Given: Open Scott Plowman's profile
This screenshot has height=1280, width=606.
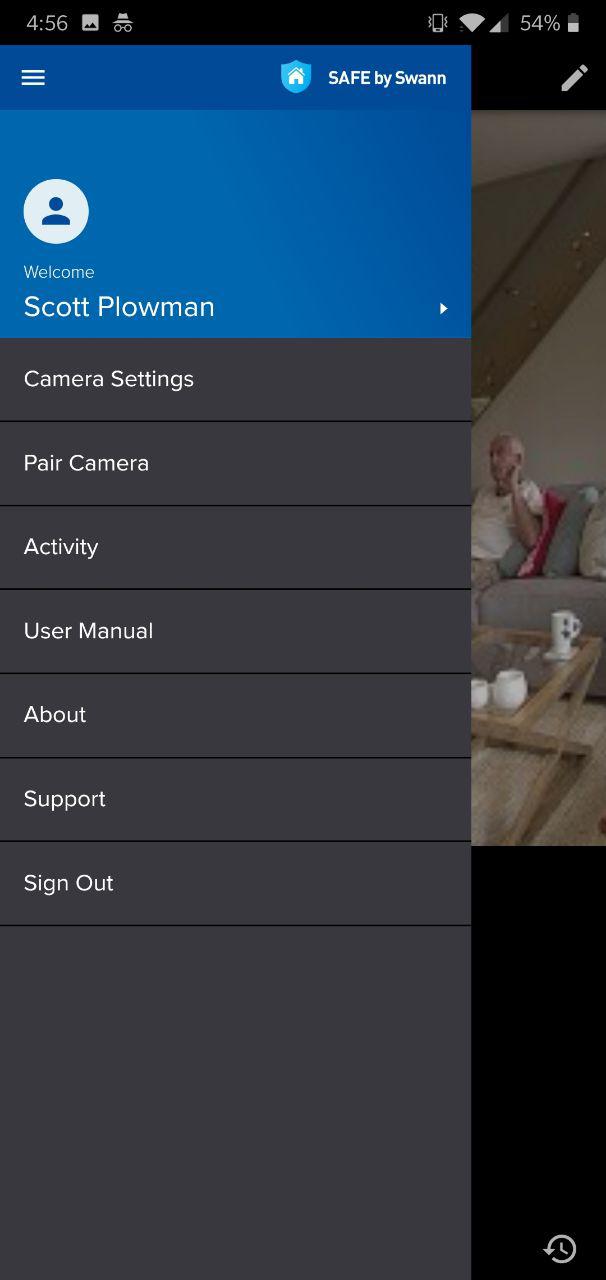Looking at the screenshot, I should point(235,307).
